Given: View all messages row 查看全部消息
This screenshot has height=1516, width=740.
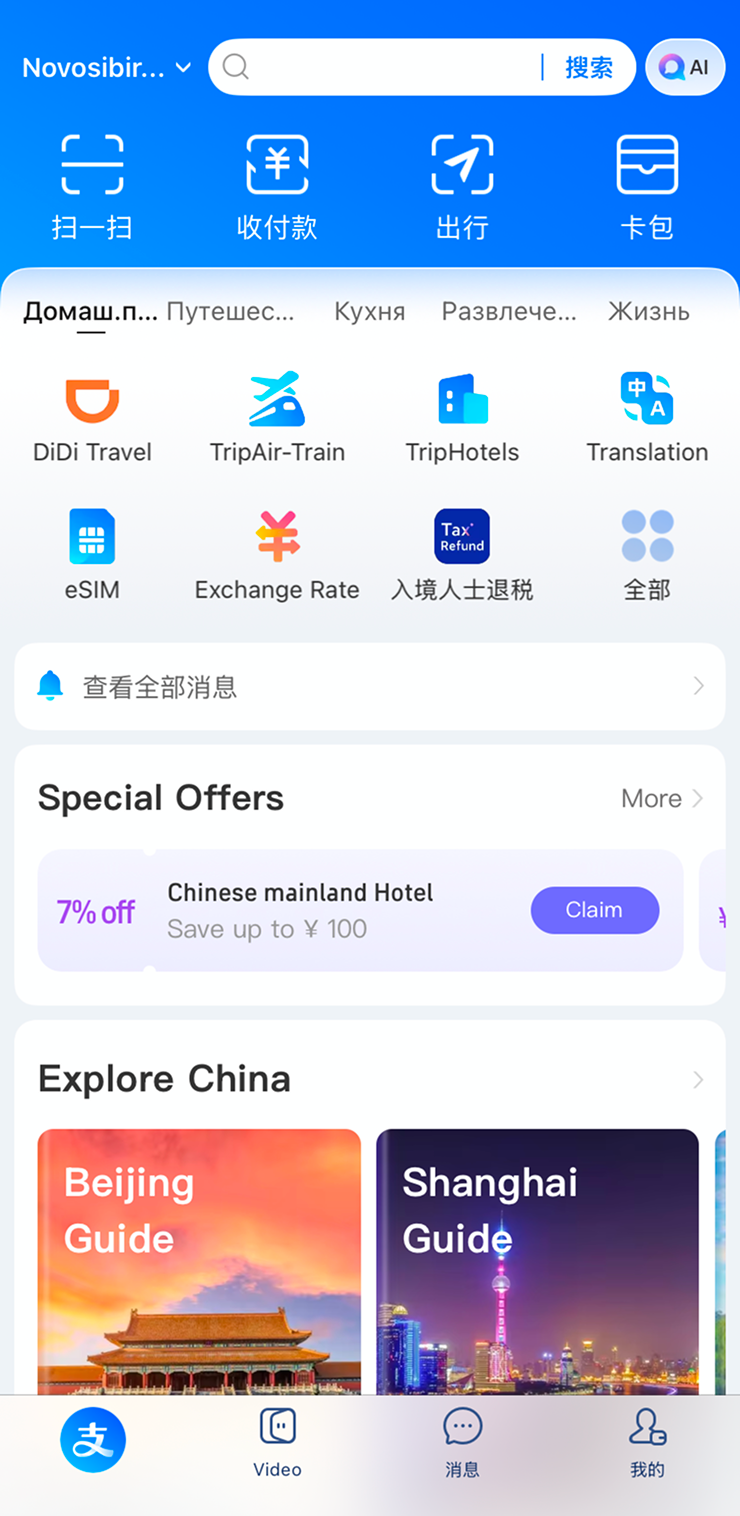Looking at the screenshot, I should coord(370,687).
